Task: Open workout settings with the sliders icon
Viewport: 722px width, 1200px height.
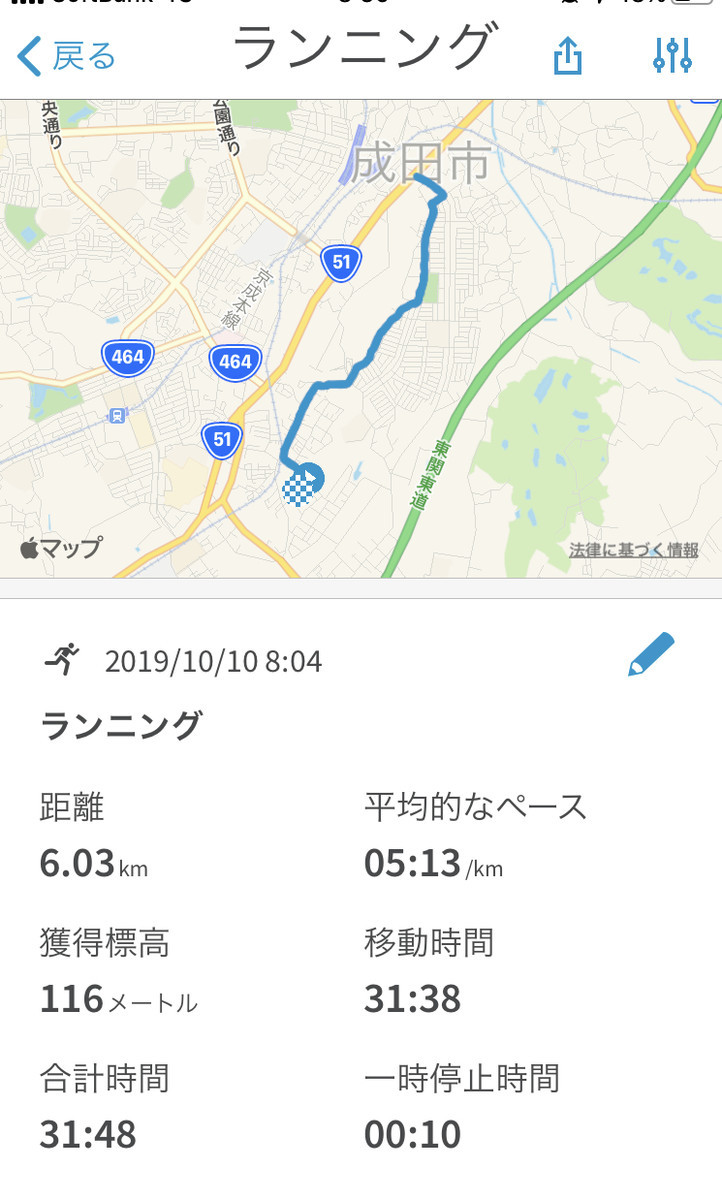Action: 672,56
